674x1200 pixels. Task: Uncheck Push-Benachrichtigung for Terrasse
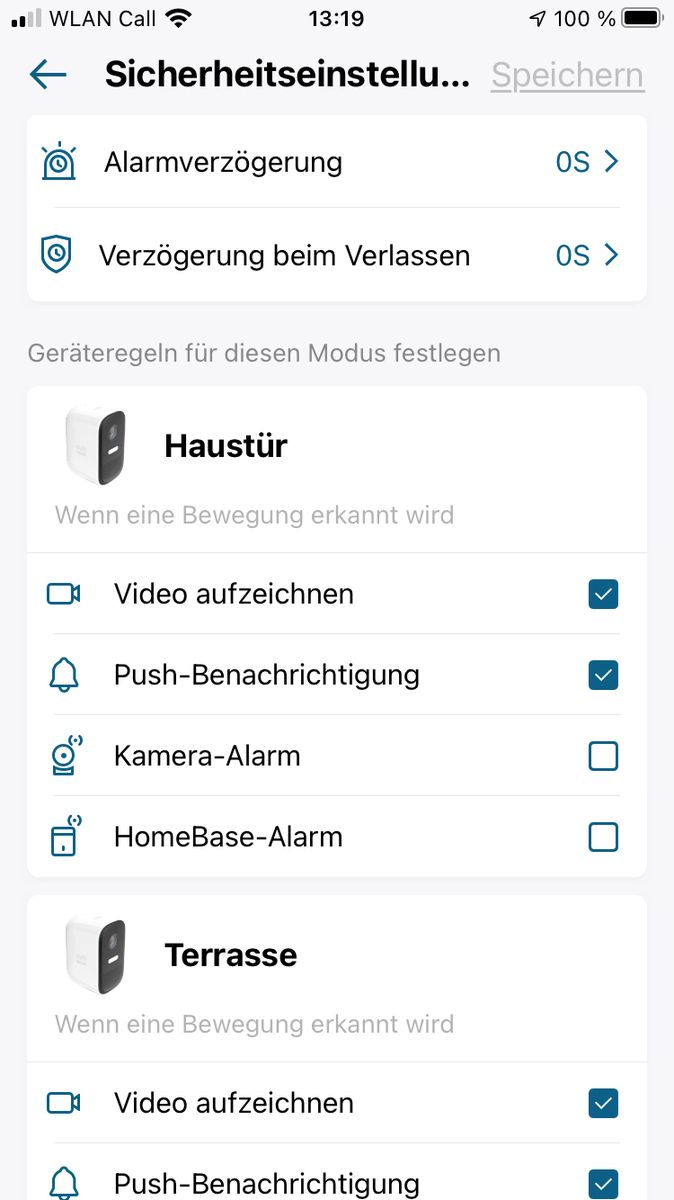click(603, 1182)
